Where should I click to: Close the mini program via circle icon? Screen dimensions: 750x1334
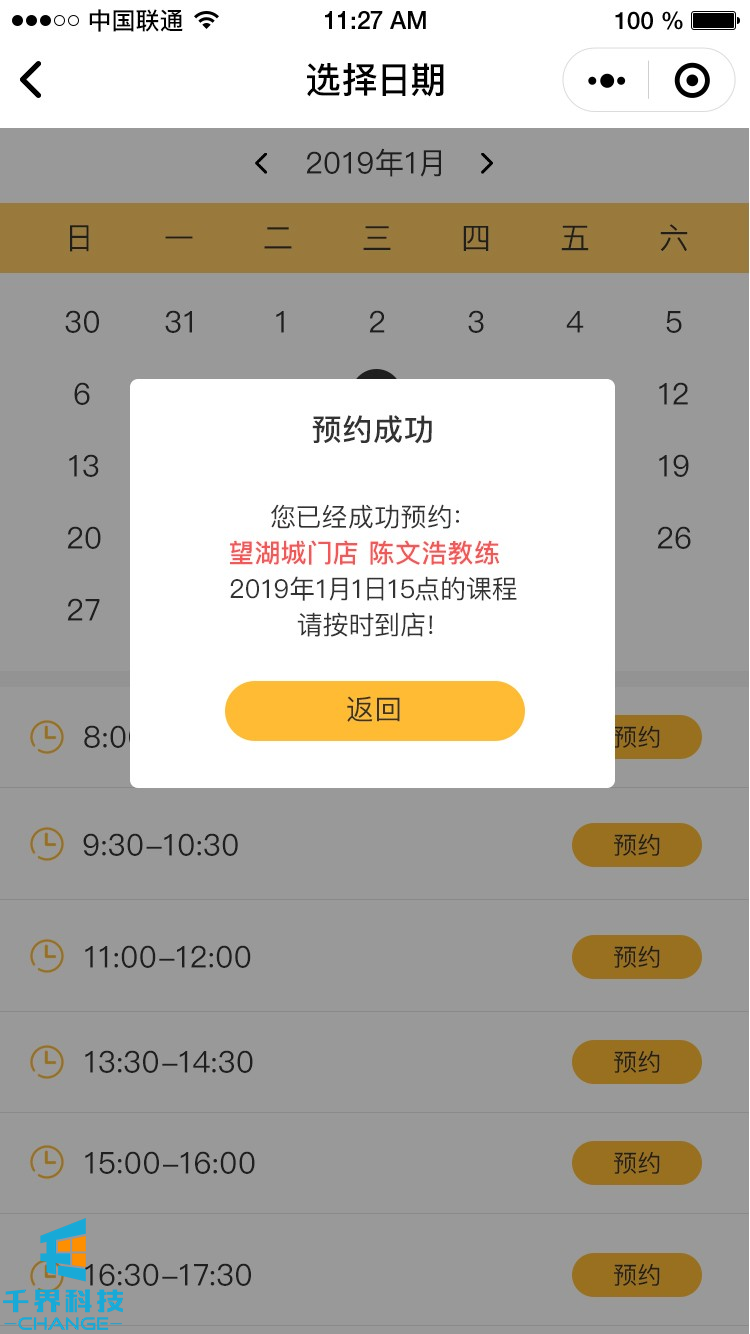pos(692,80)
